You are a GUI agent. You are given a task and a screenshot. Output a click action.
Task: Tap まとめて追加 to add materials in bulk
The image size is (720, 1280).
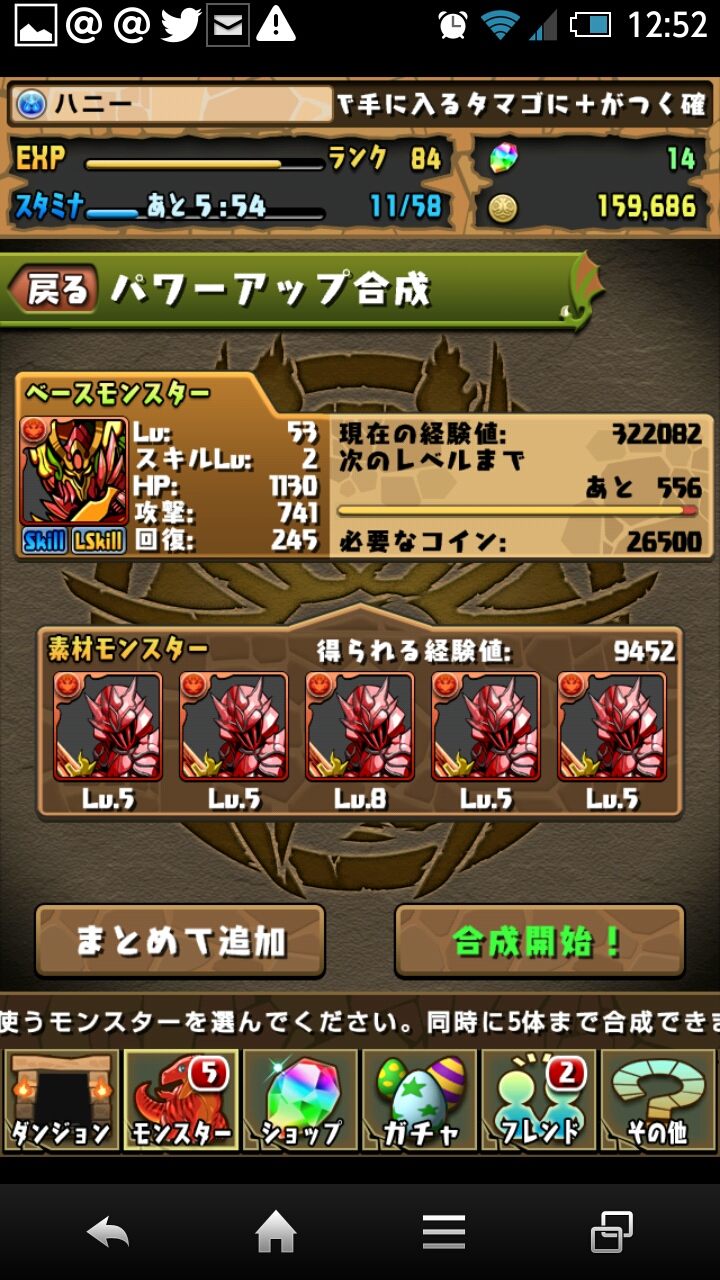pyautogui.click(x=180, y=941)
